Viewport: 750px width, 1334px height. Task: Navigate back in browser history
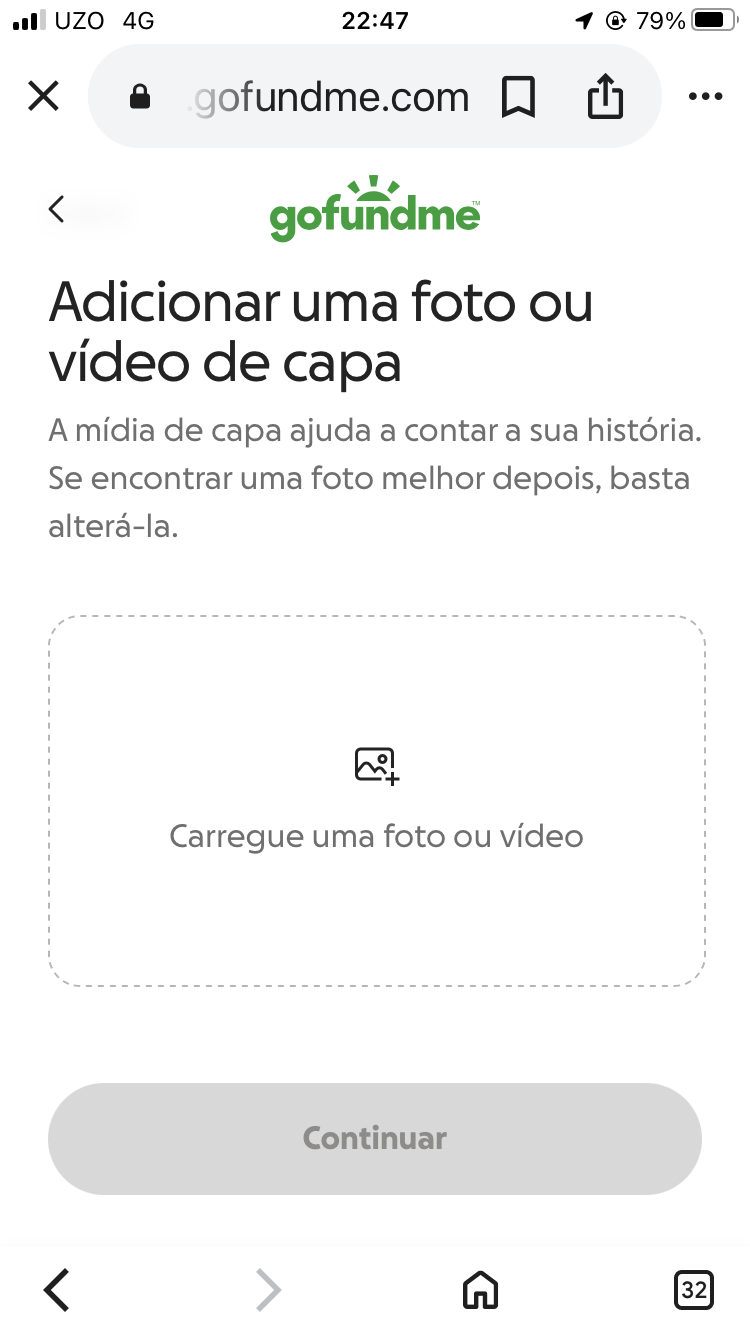point(58,1289)
